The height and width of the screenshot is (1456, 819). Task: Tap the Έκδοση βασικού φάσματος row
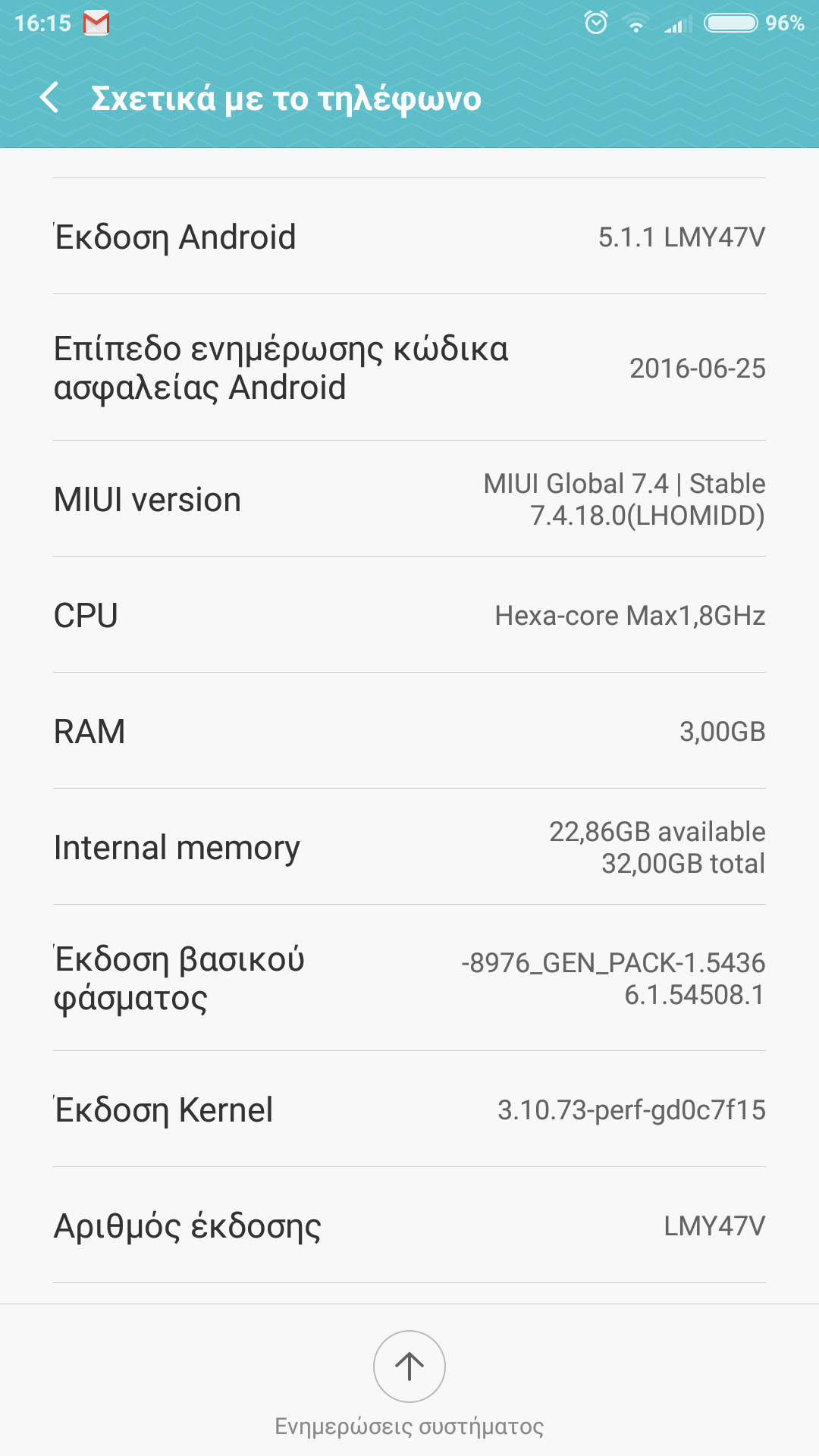click(409, 978)
